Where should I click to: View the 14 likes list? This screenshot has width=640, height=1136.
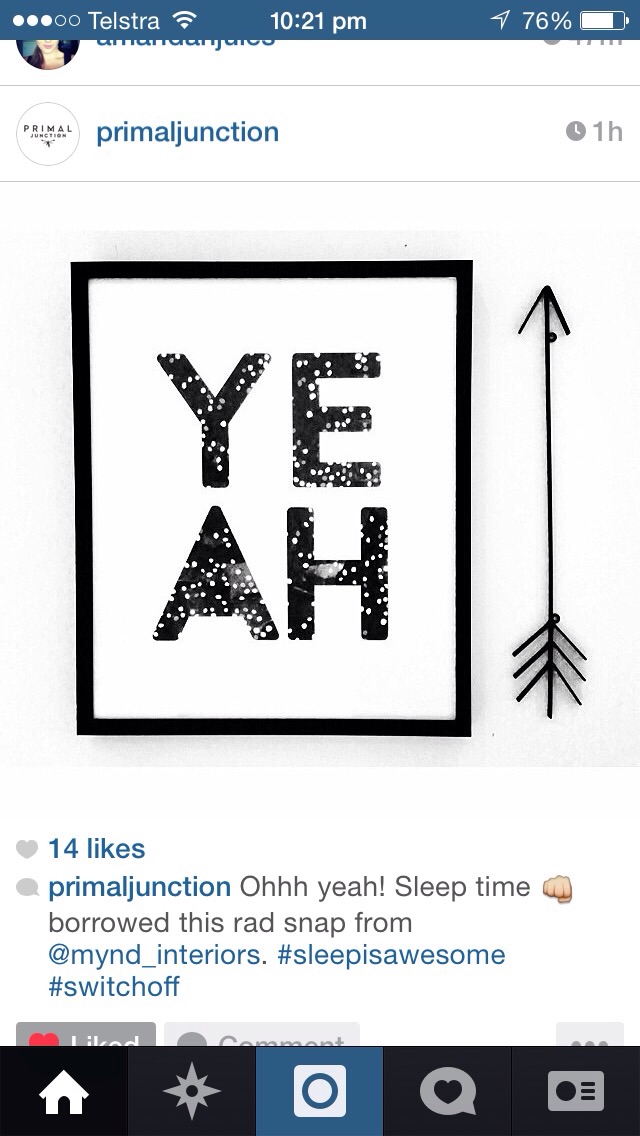tap(96, 849)
